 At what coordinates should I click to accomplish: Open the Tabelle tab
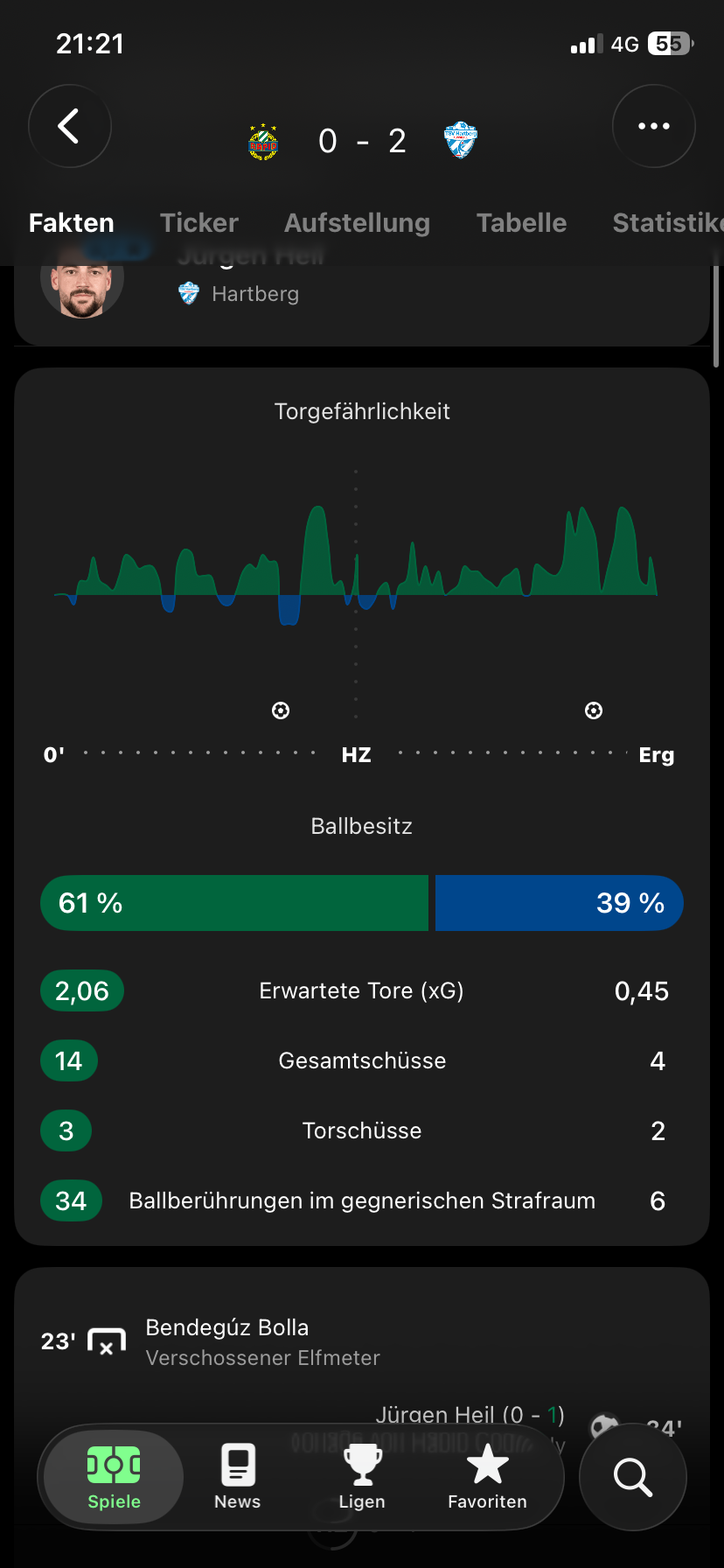[521, 223]
